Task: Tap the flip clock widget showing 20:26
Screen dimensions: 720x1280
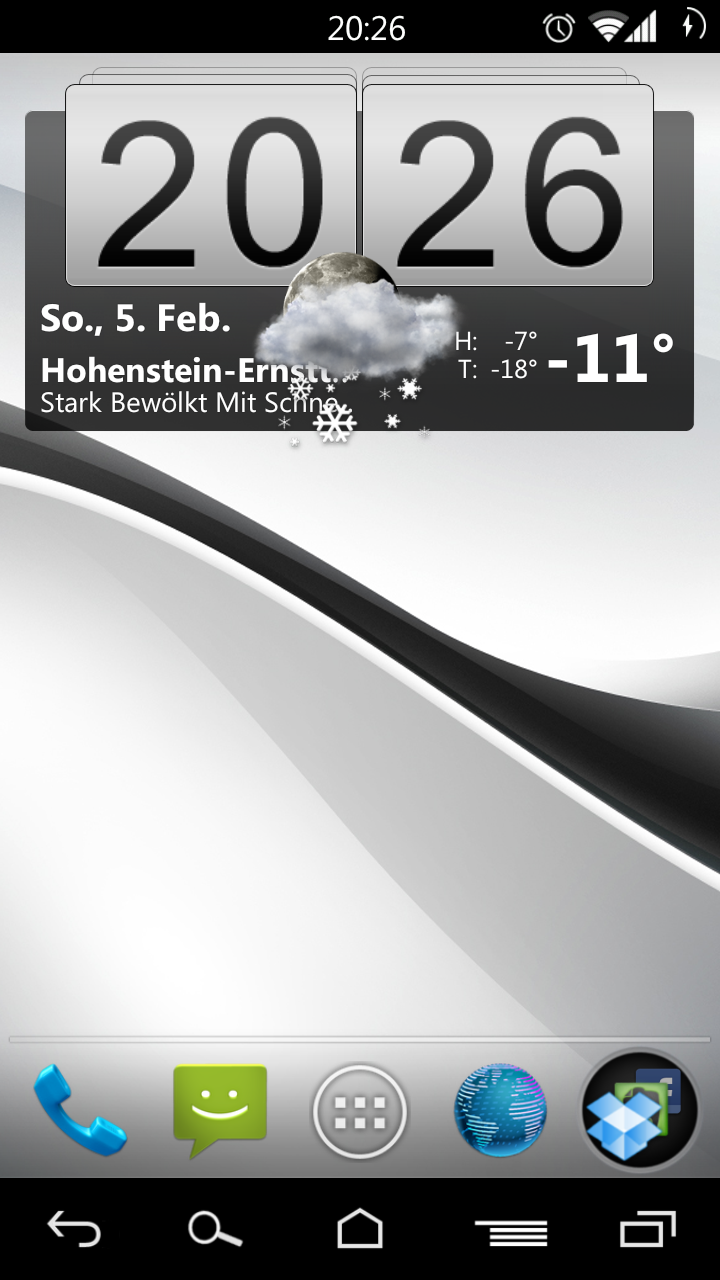Action: [x=359, y=185]
